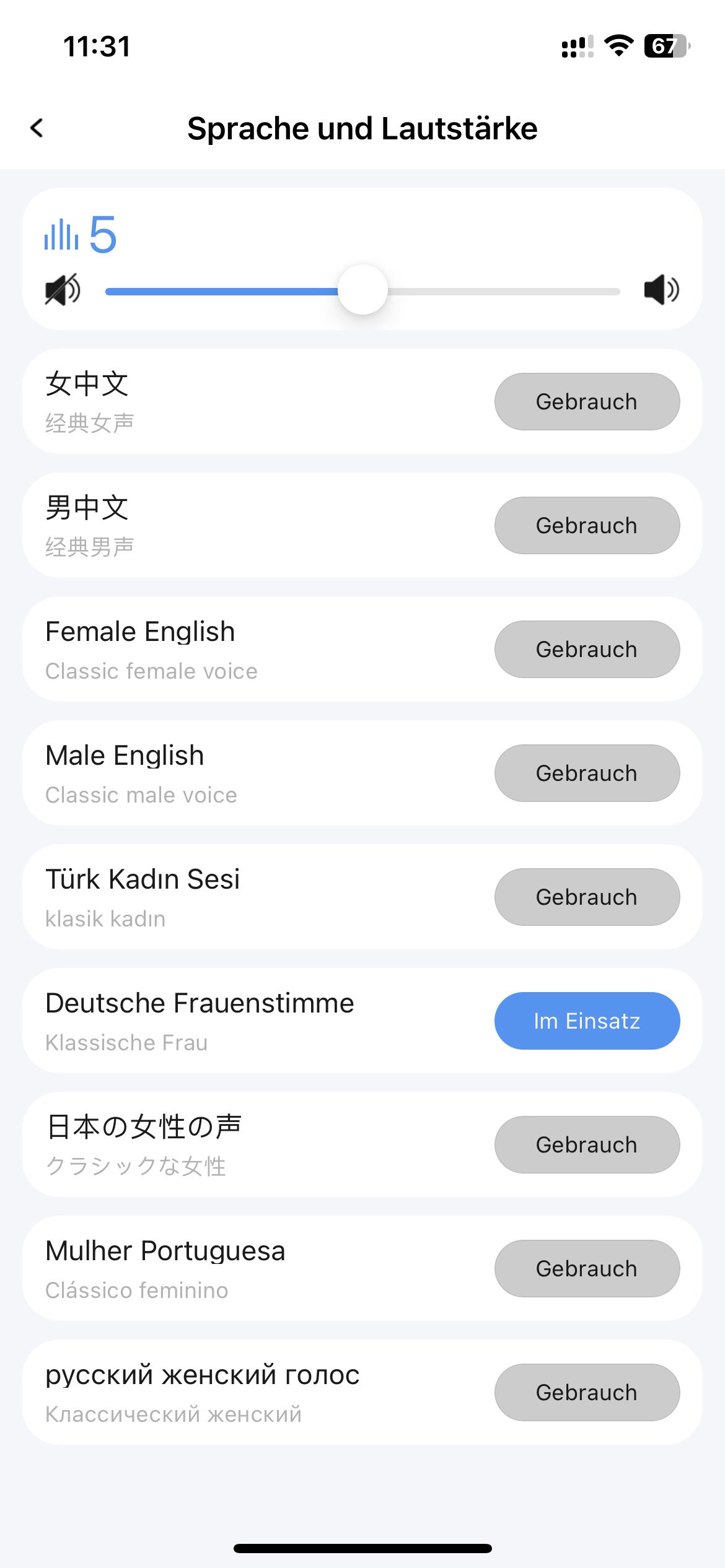725x1568 pixels.
Task: Choose Gebrauch for Male English
Action: pos(586,773)
